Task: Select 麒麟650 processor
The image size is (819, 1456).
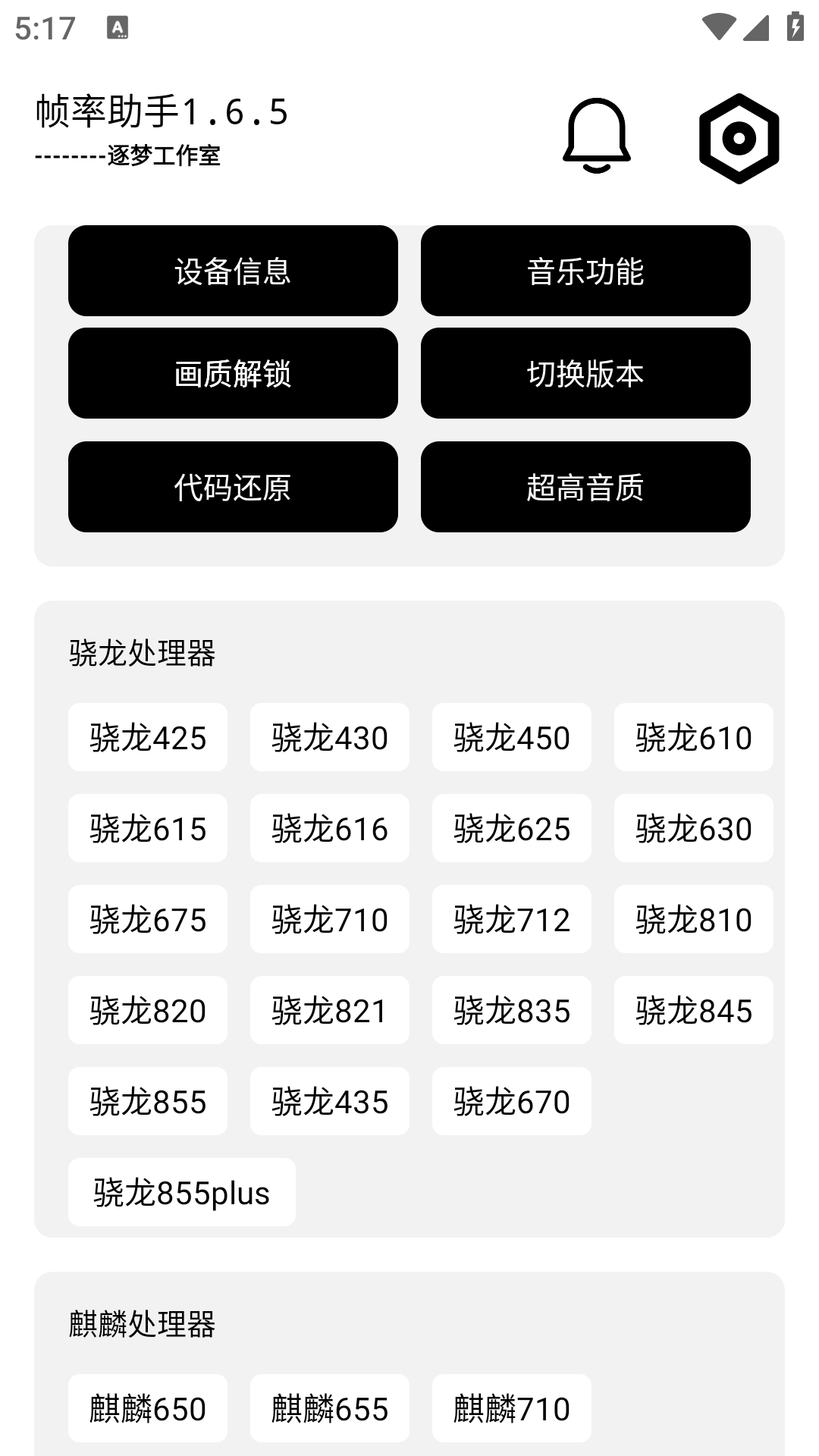Action: click(147, 1408)
